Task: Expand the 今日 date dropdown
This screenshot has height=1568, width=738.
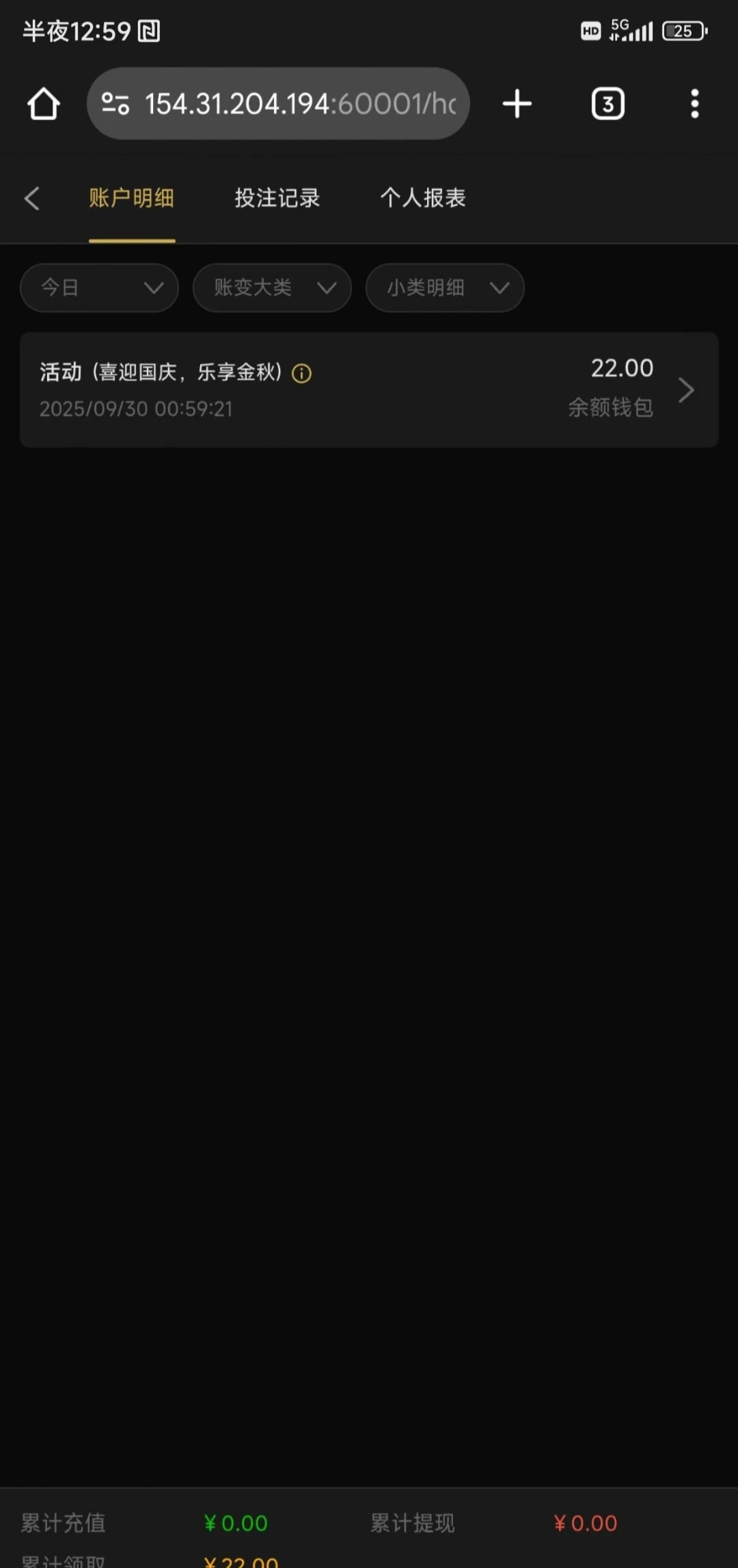Action: (x=100, y=288)
